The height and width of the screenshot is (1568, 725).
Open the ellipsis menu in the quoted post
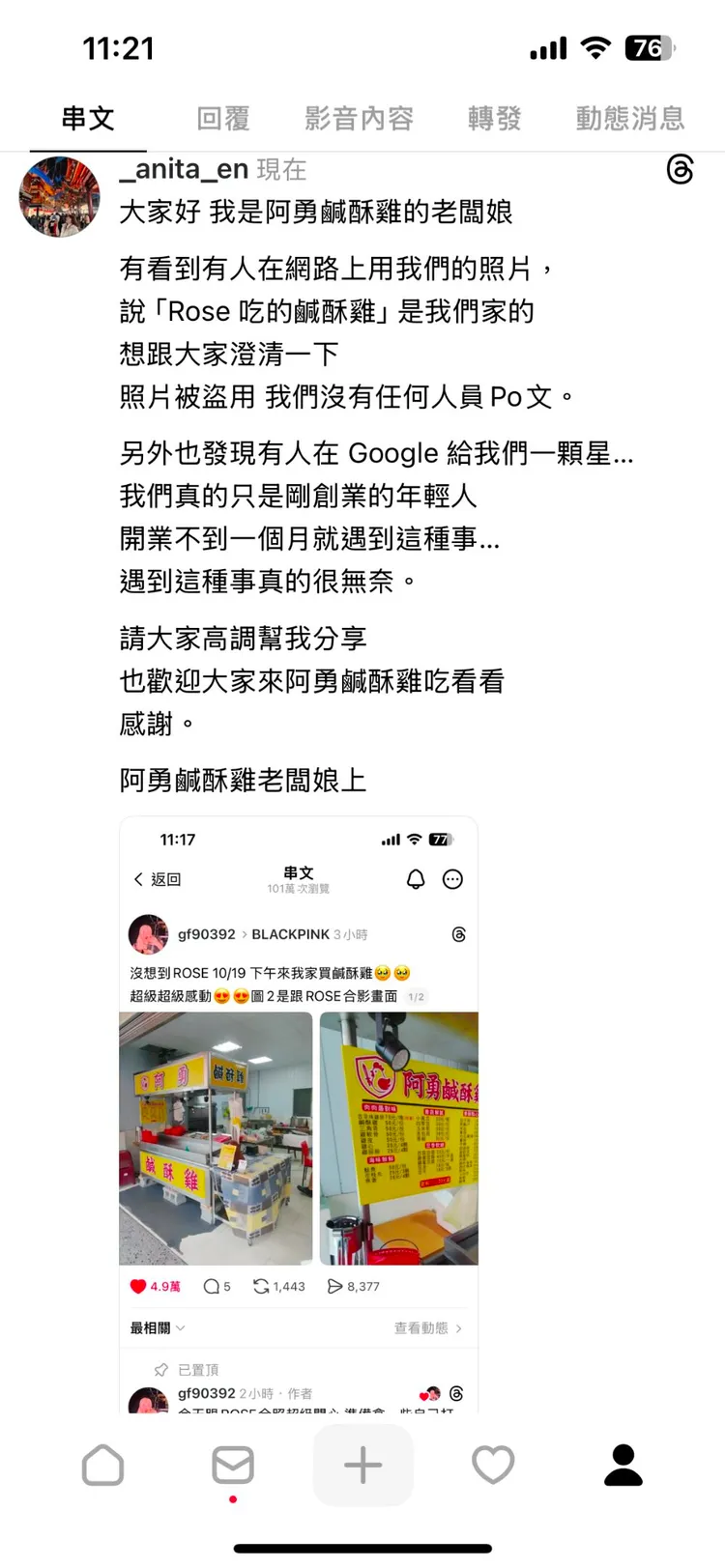tap(449, 879)
